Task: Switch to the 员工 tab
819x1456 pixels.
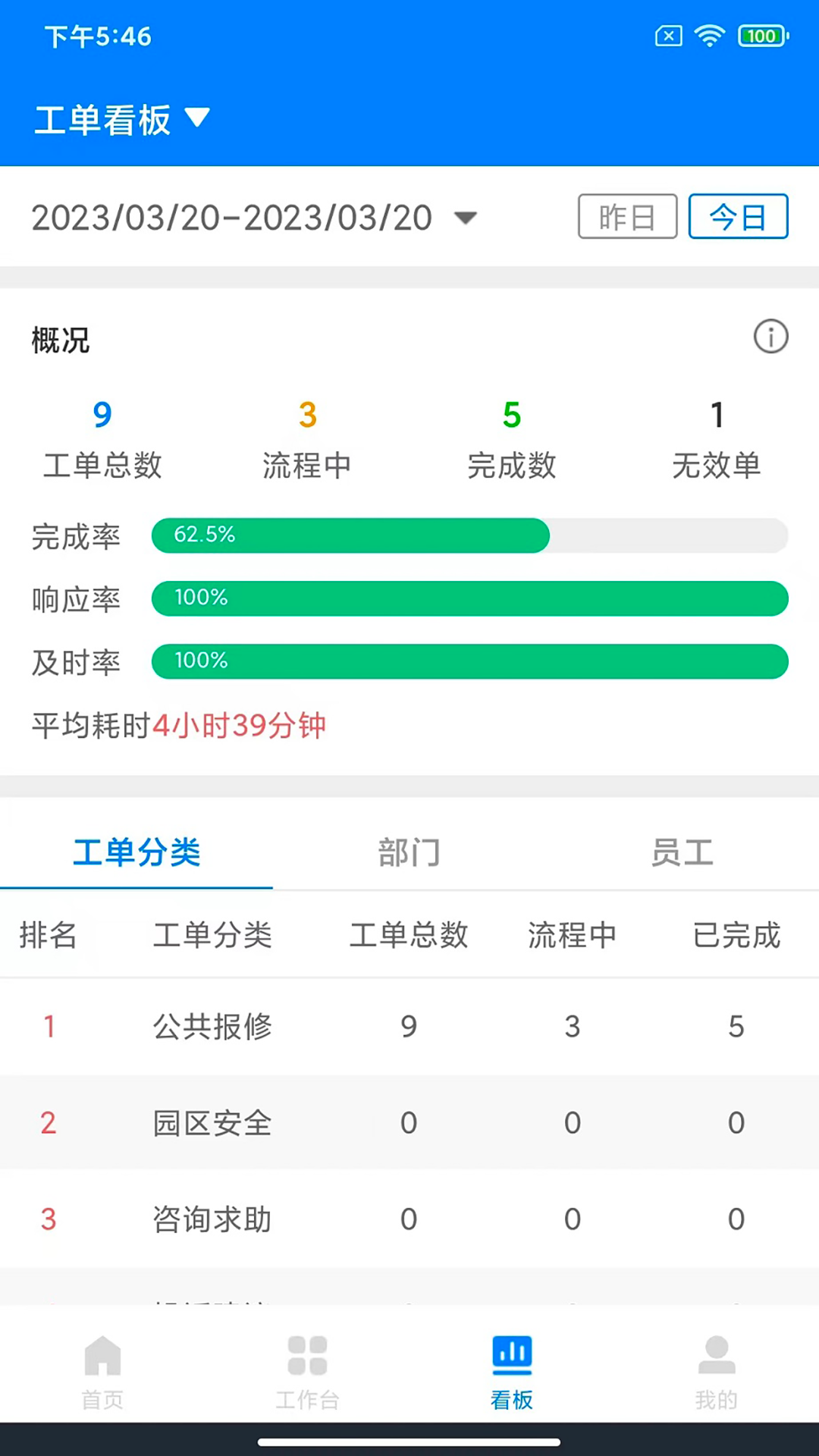Action: point(681,852)
